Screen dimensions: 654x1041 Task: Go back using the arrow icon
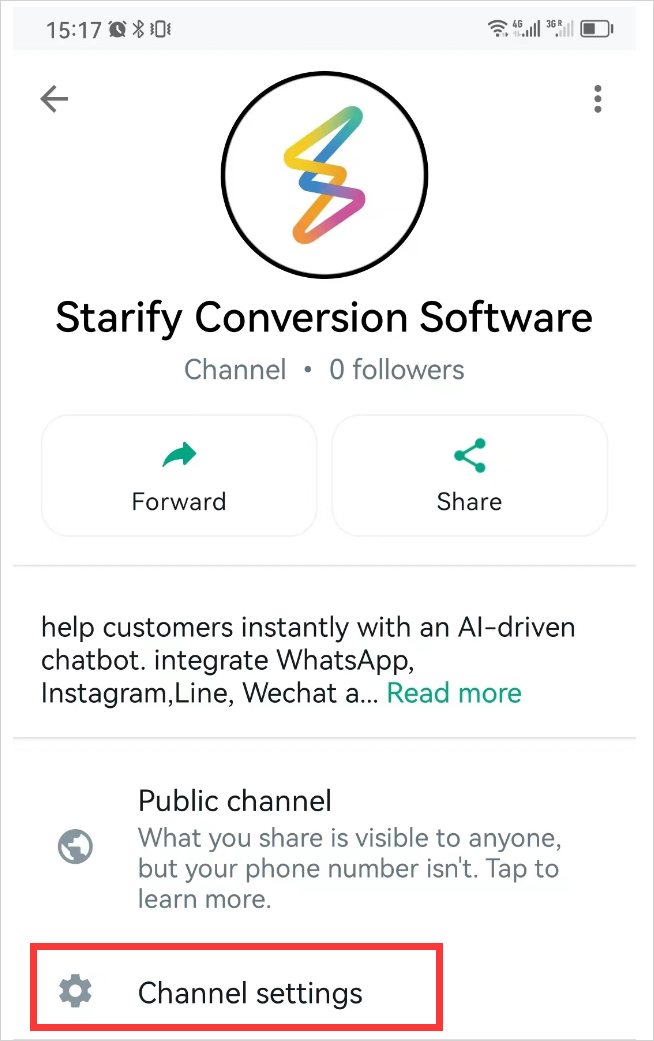(54, 98)
